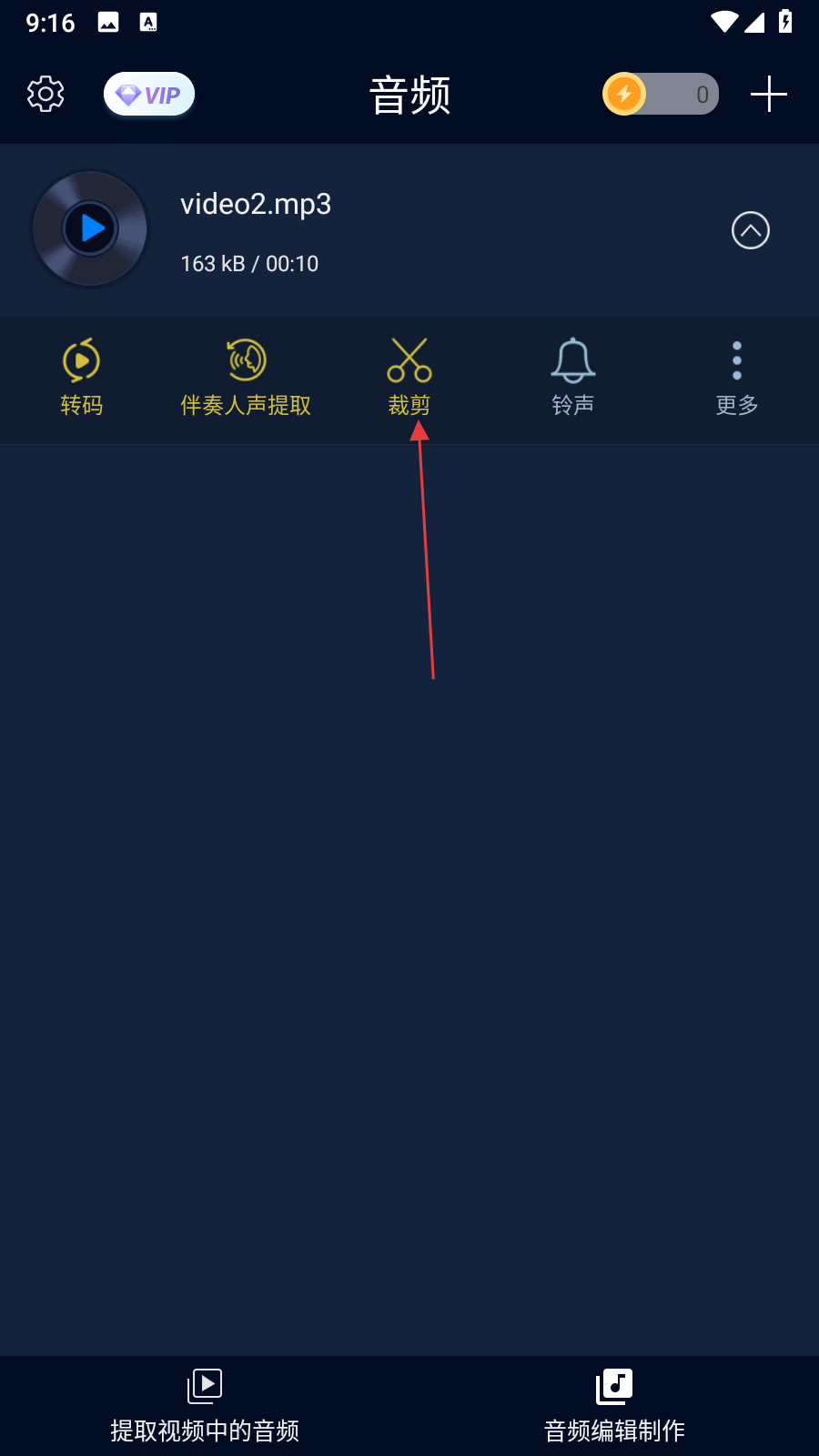This screenshot has height=1456, width=819.
Task: Play video2.mp3
Action: point(90,228)
